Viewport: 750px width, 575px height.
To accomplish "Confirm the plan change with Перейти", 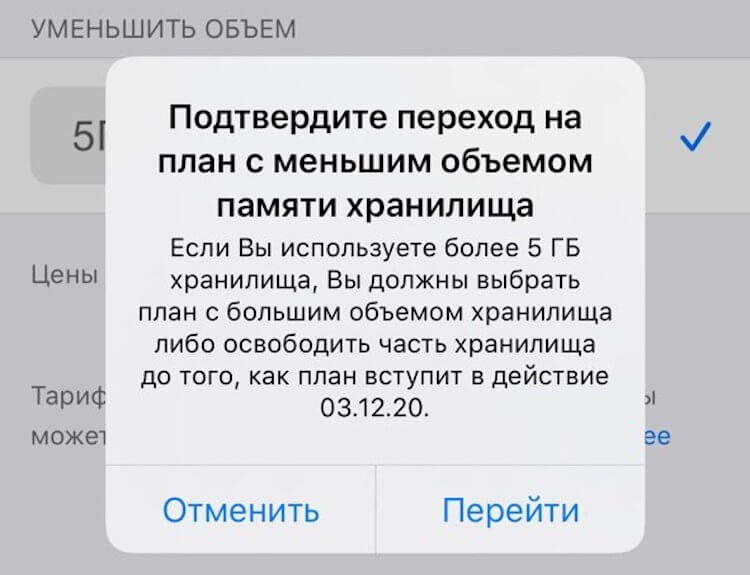I will click(510, 510).
